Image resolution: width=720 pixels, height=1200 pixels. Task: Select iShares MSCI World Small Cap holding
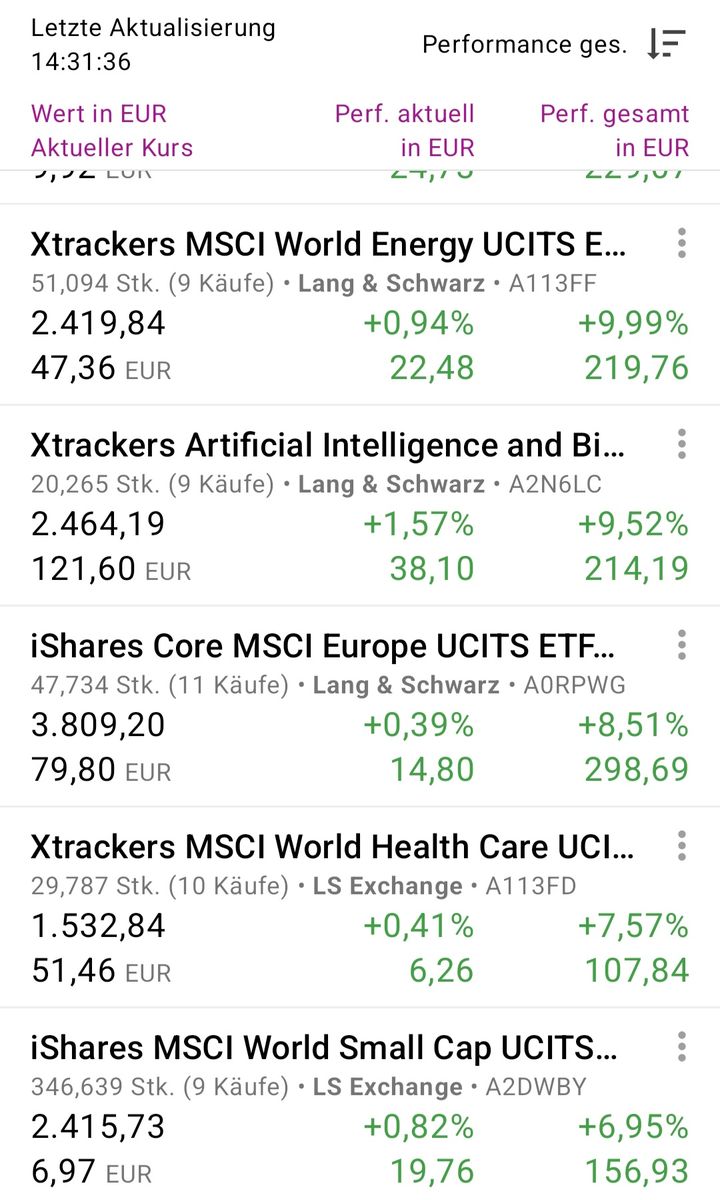pyautogui.click(x=360, y=1104)
